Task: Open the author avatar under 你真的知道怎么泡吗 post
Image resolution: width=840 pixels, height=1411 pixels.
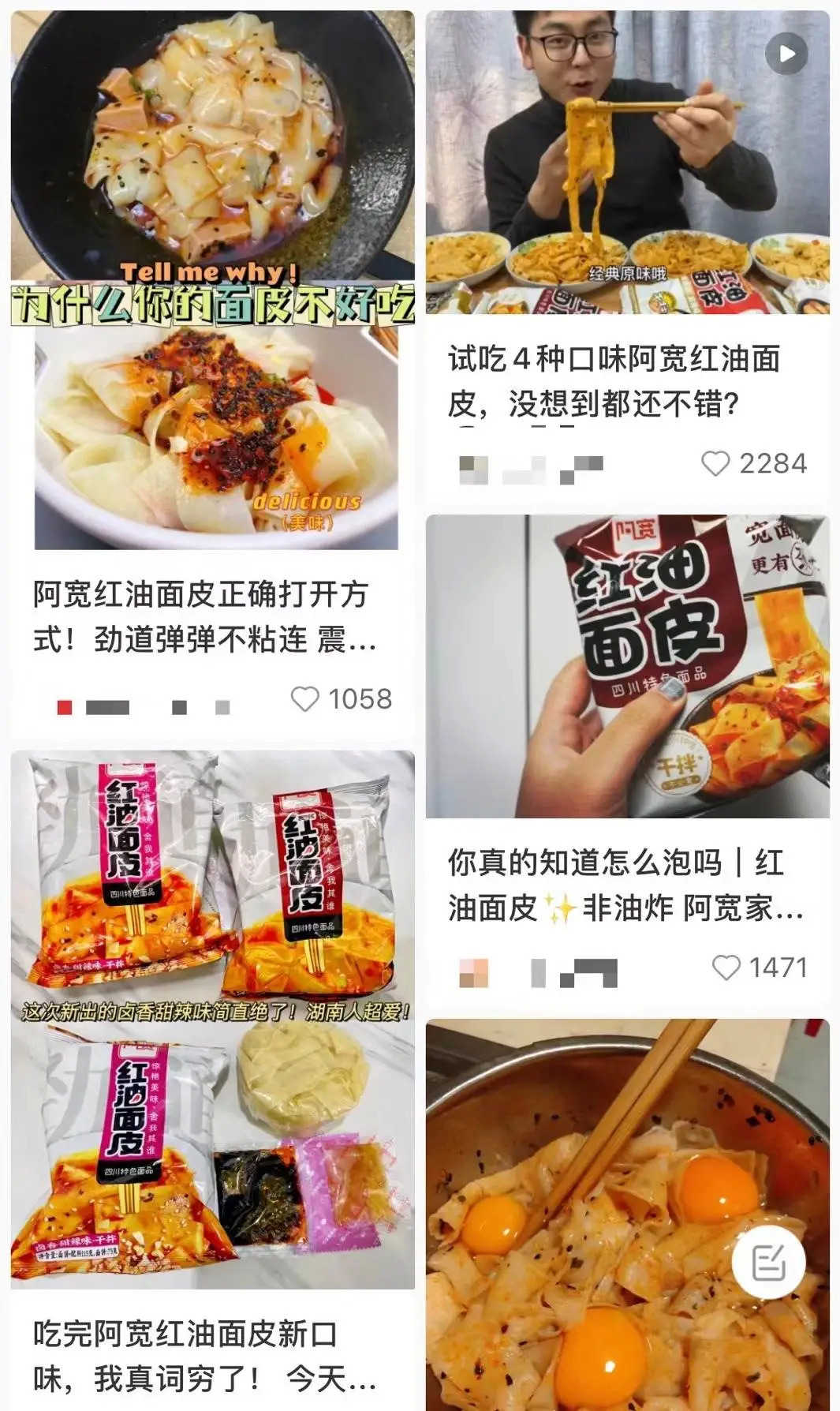Action: (473, 972)
